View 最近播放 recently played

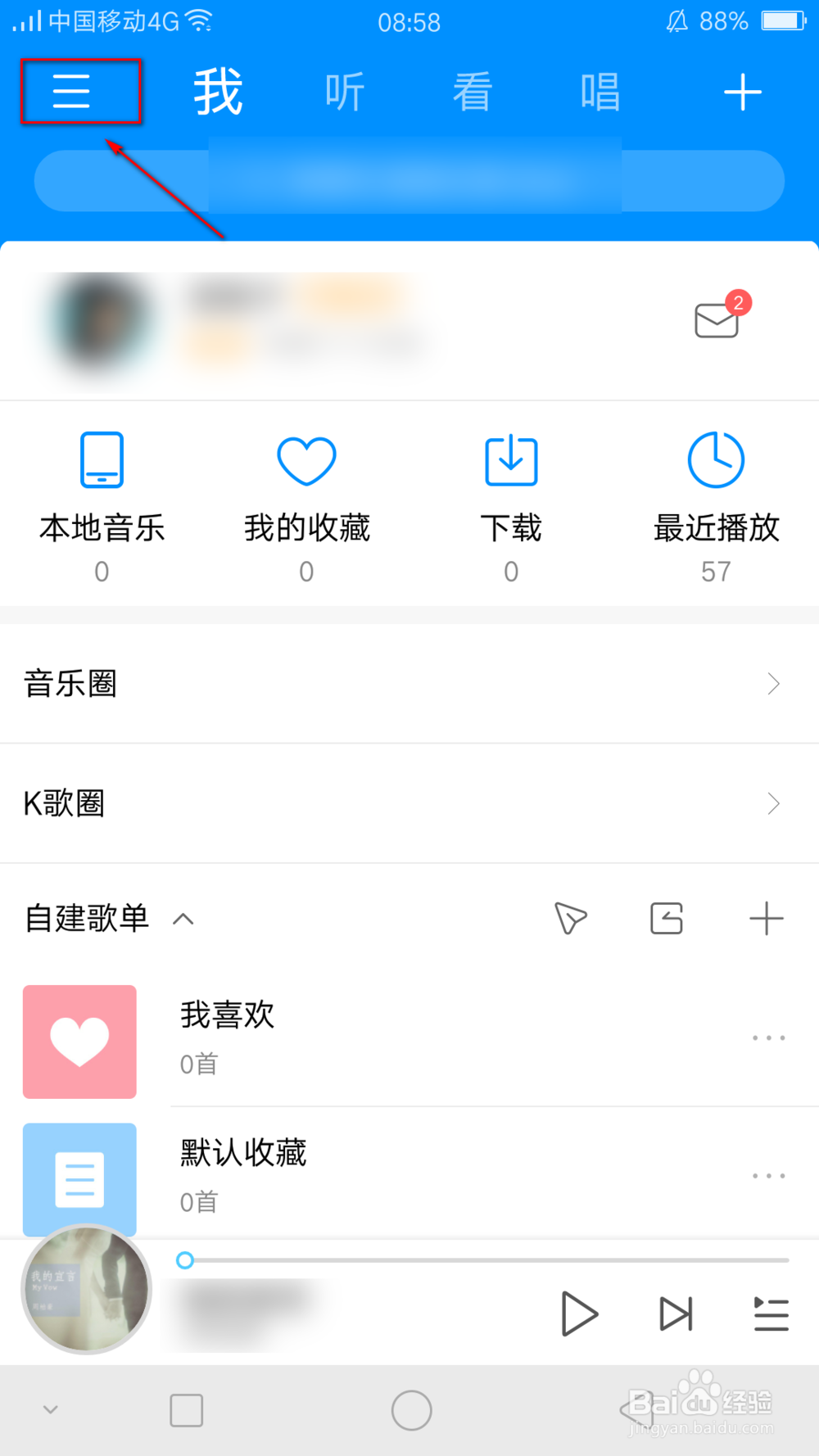[715, 491]
